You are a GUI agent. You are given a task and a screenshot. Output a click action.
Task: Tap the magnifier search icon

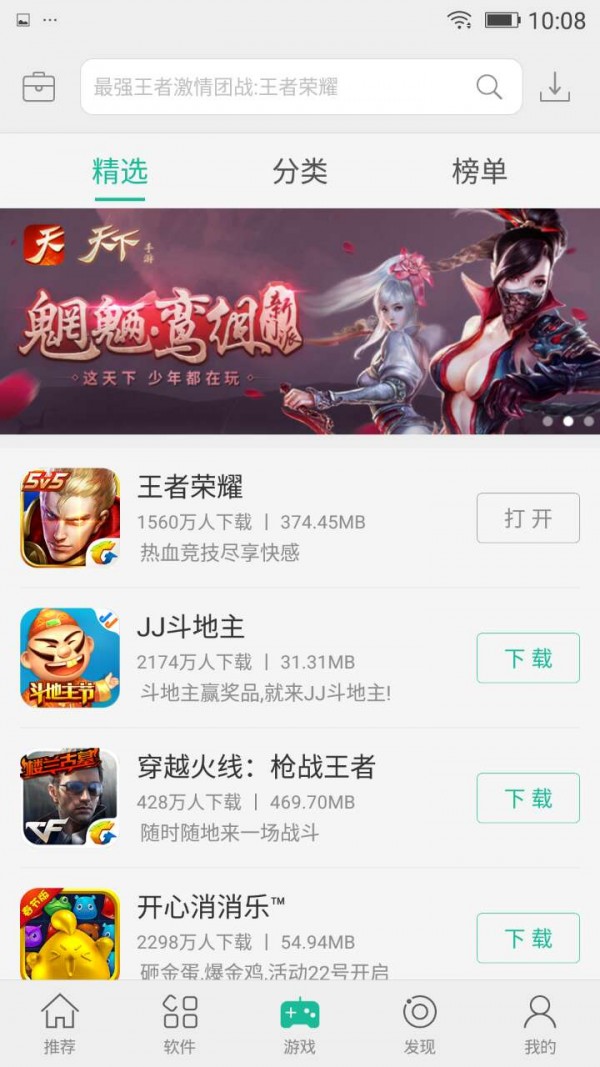(x=489, y=87)
